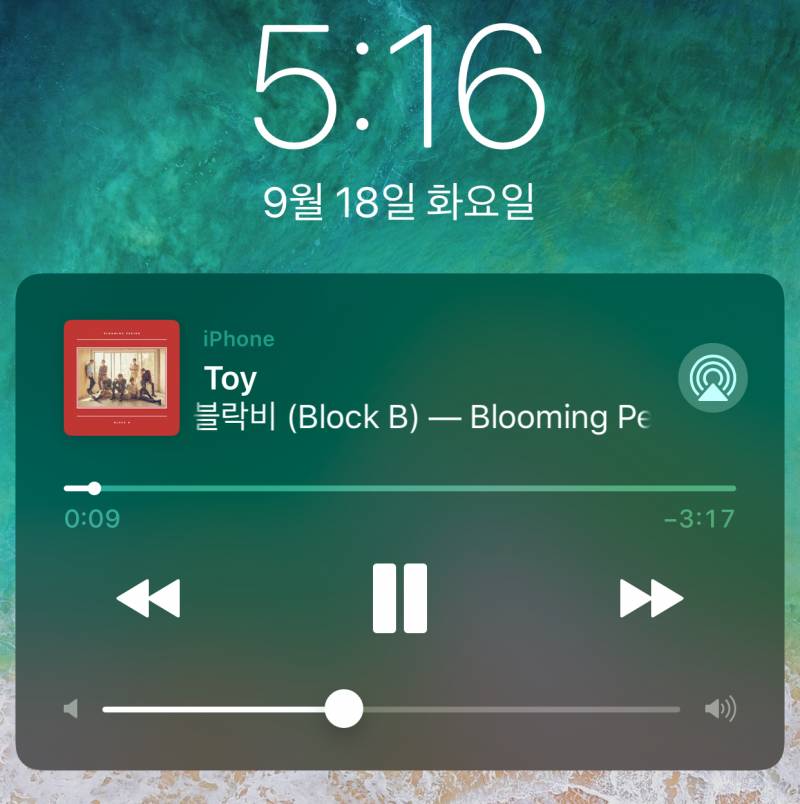Skip to the next track
Viewport: 800px width, 804px height.
tap(651, 598)
